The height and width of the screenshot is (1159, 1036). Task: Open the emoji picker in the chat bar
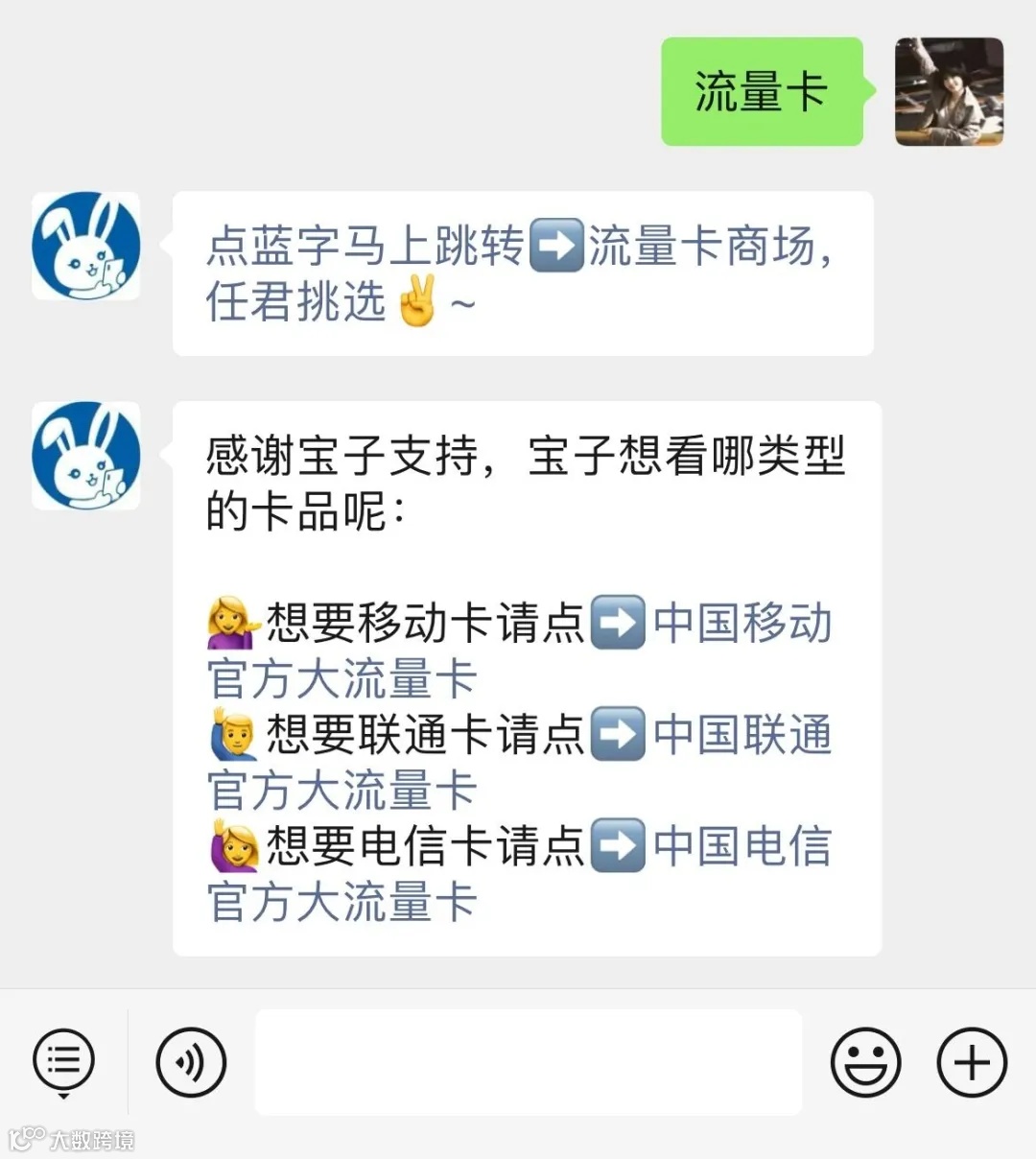(864, 1062)
